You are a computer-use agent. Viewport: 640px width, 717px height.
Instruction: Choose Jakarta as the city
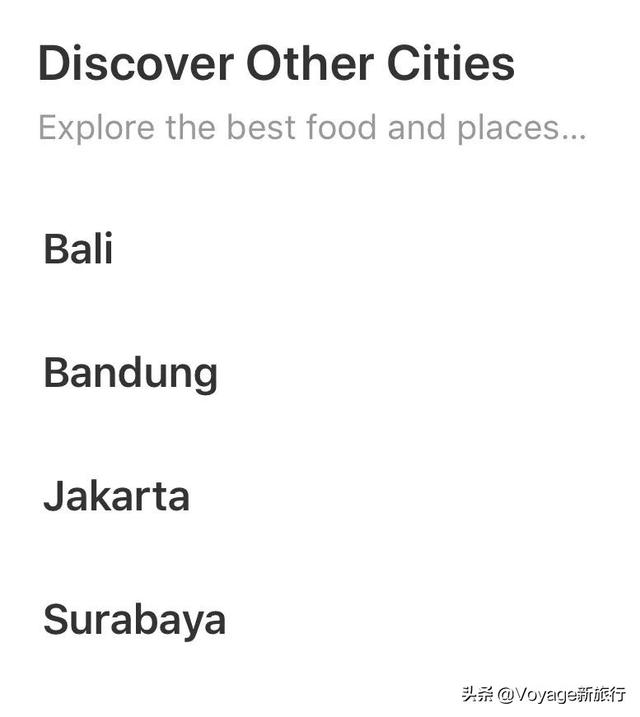coord(116,497)
